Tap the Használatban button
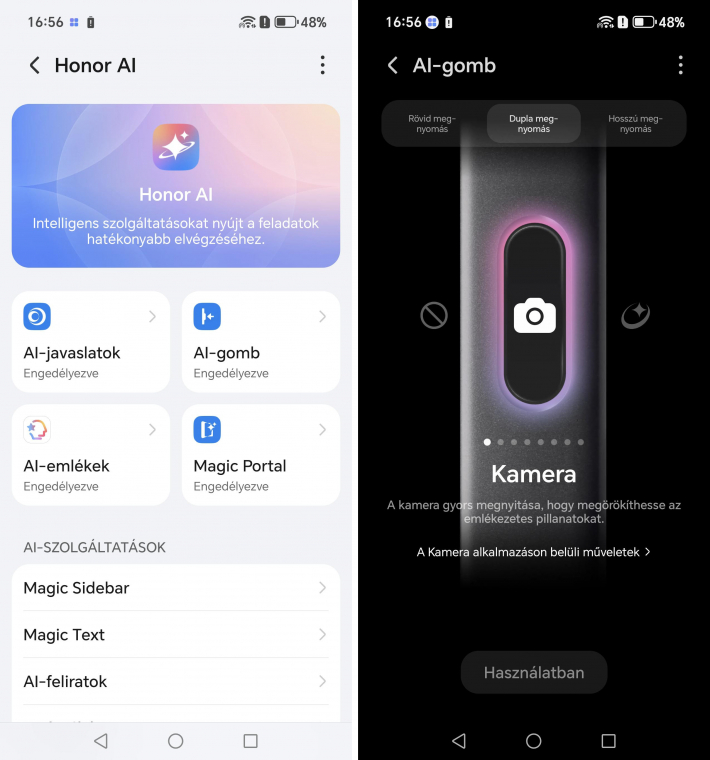The width and height of the screenshot is (710, 760). click(533, 673)
